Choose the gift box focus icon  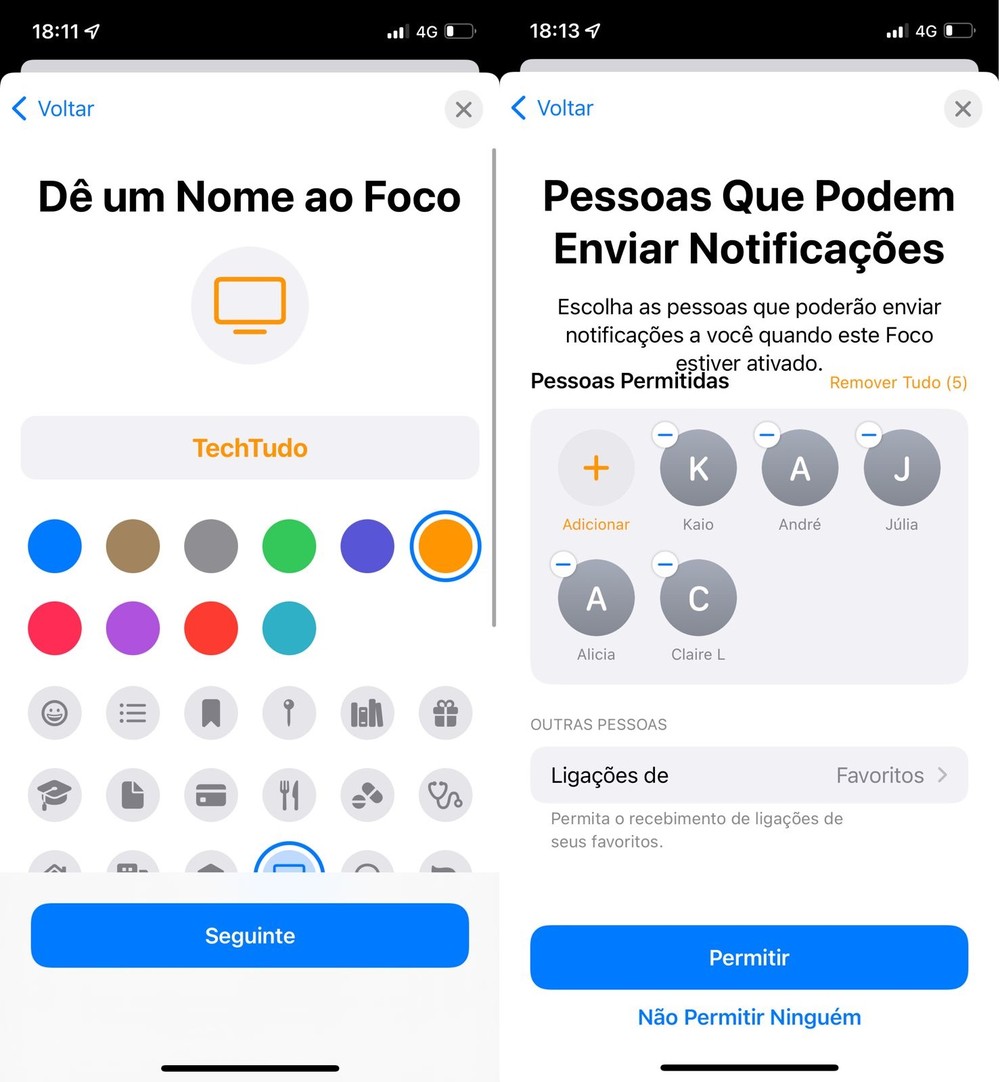[x=445, y=713]
